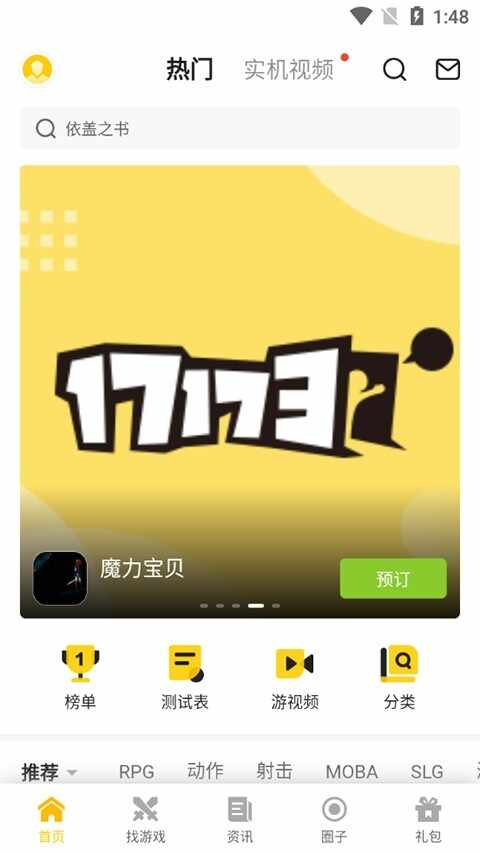Screen dimensions: 480x853
Task: Go to the 资讯 news tab
Action: coord(239,820)
